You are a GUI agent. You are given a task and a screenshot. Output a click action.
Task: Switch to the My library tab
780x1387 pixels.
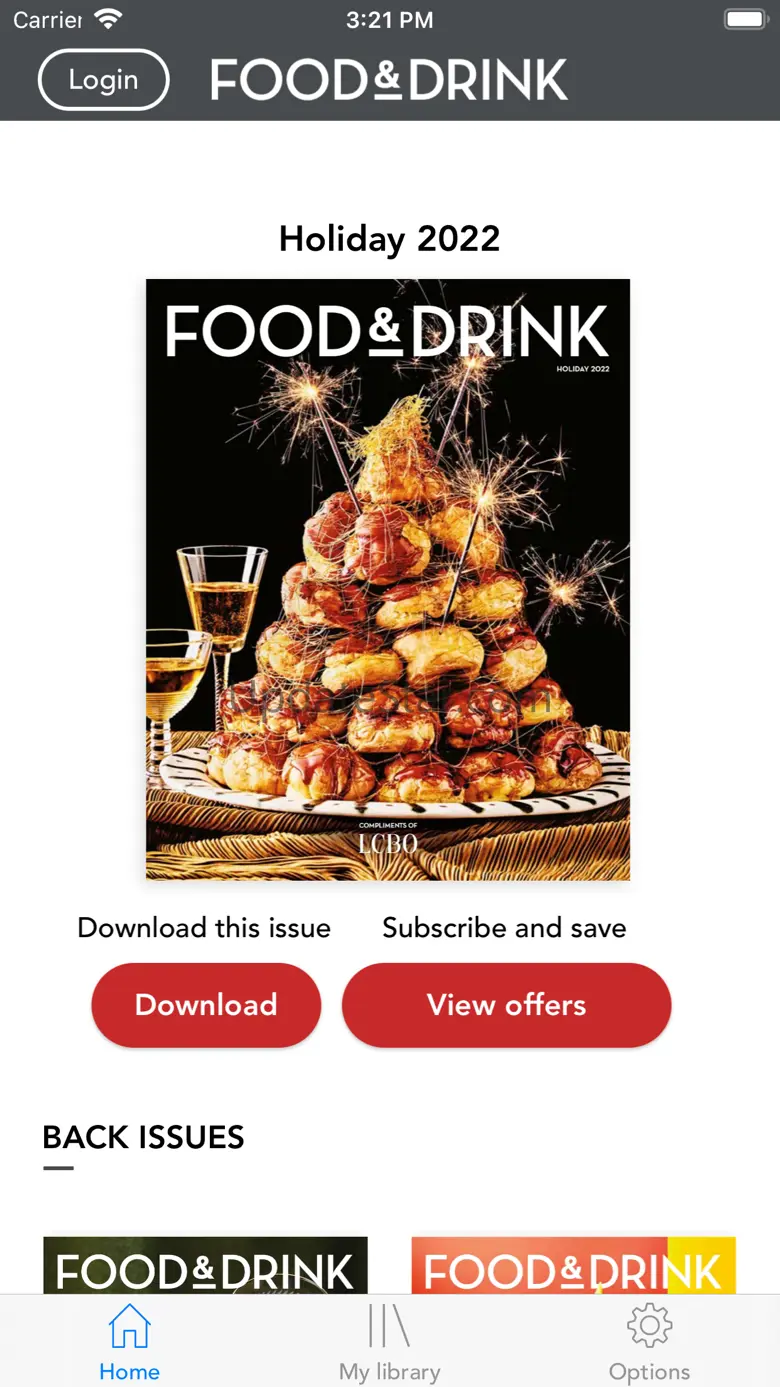[389, 1343]
